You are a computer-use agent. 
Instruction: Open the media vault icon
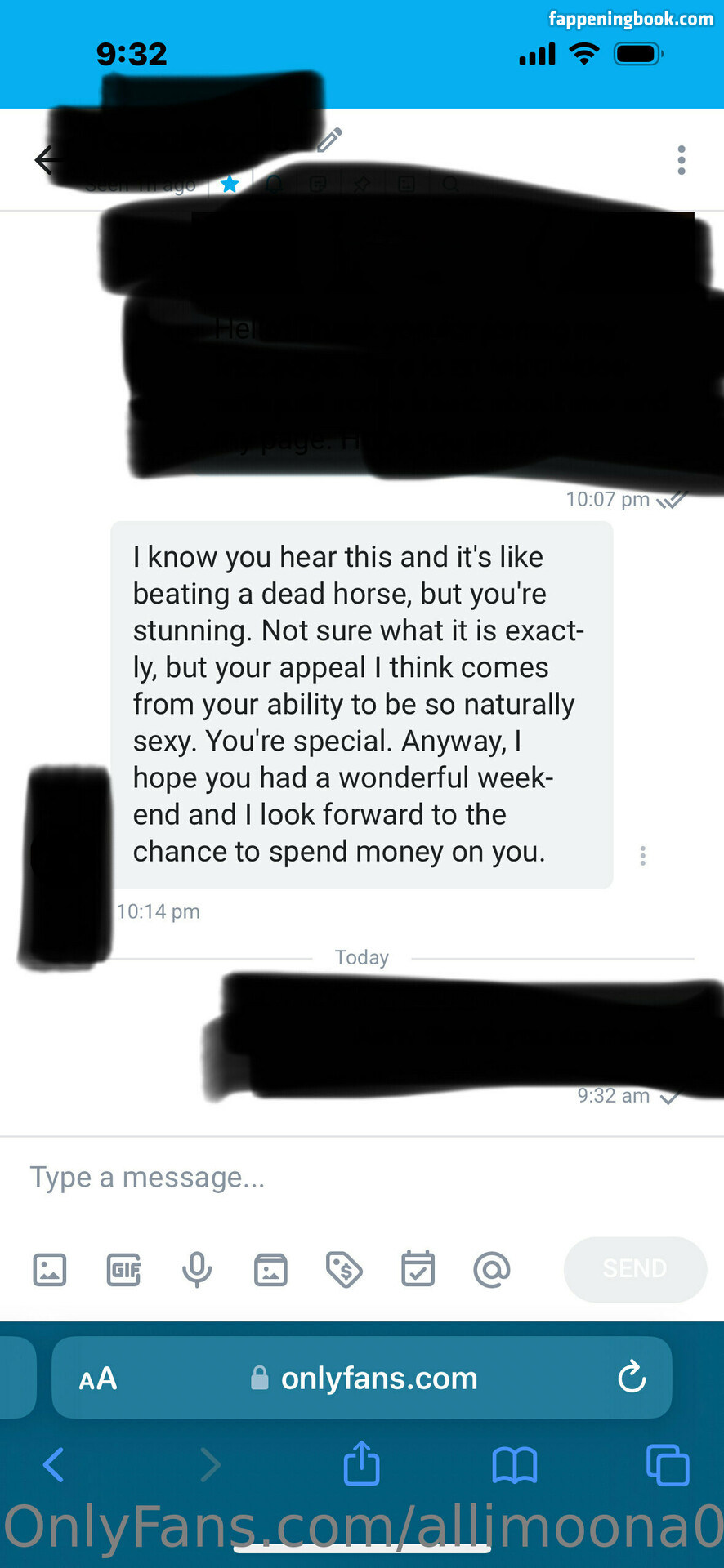click(x=270, y=1270)
